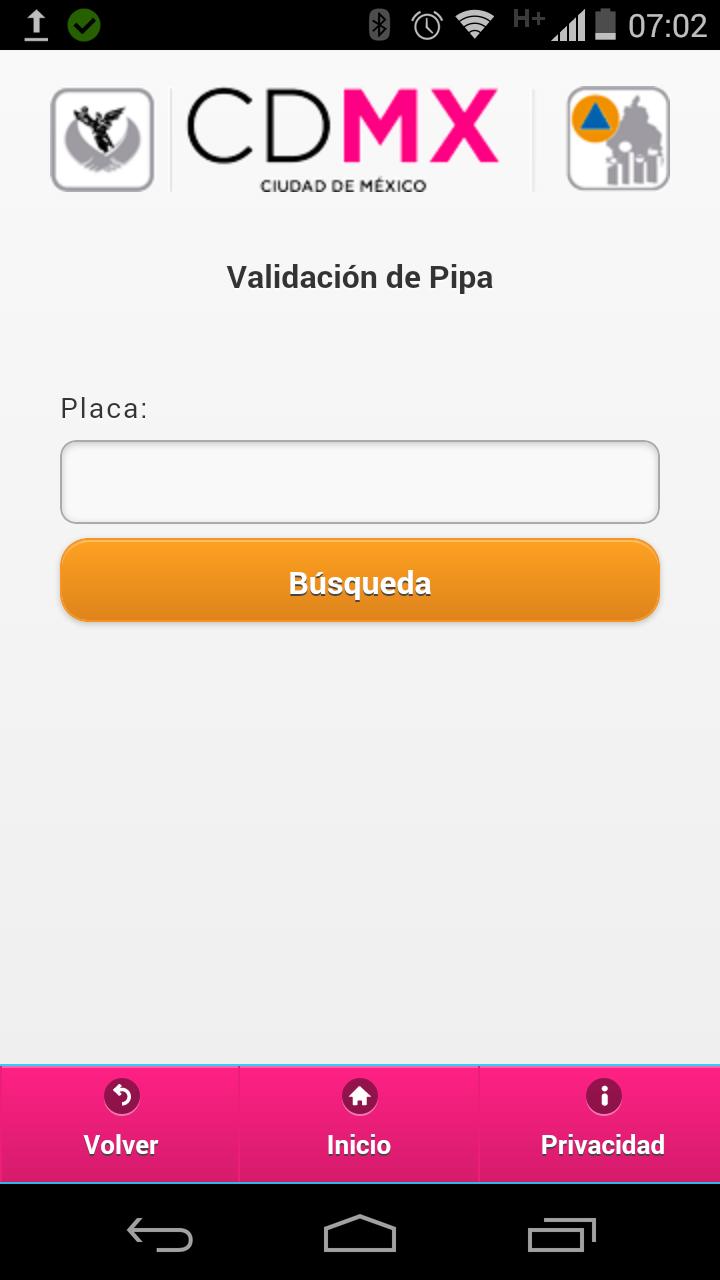Click inside the Placa text field
The height and width of the screenshot is (1280, 720).
tap(360, 481)
